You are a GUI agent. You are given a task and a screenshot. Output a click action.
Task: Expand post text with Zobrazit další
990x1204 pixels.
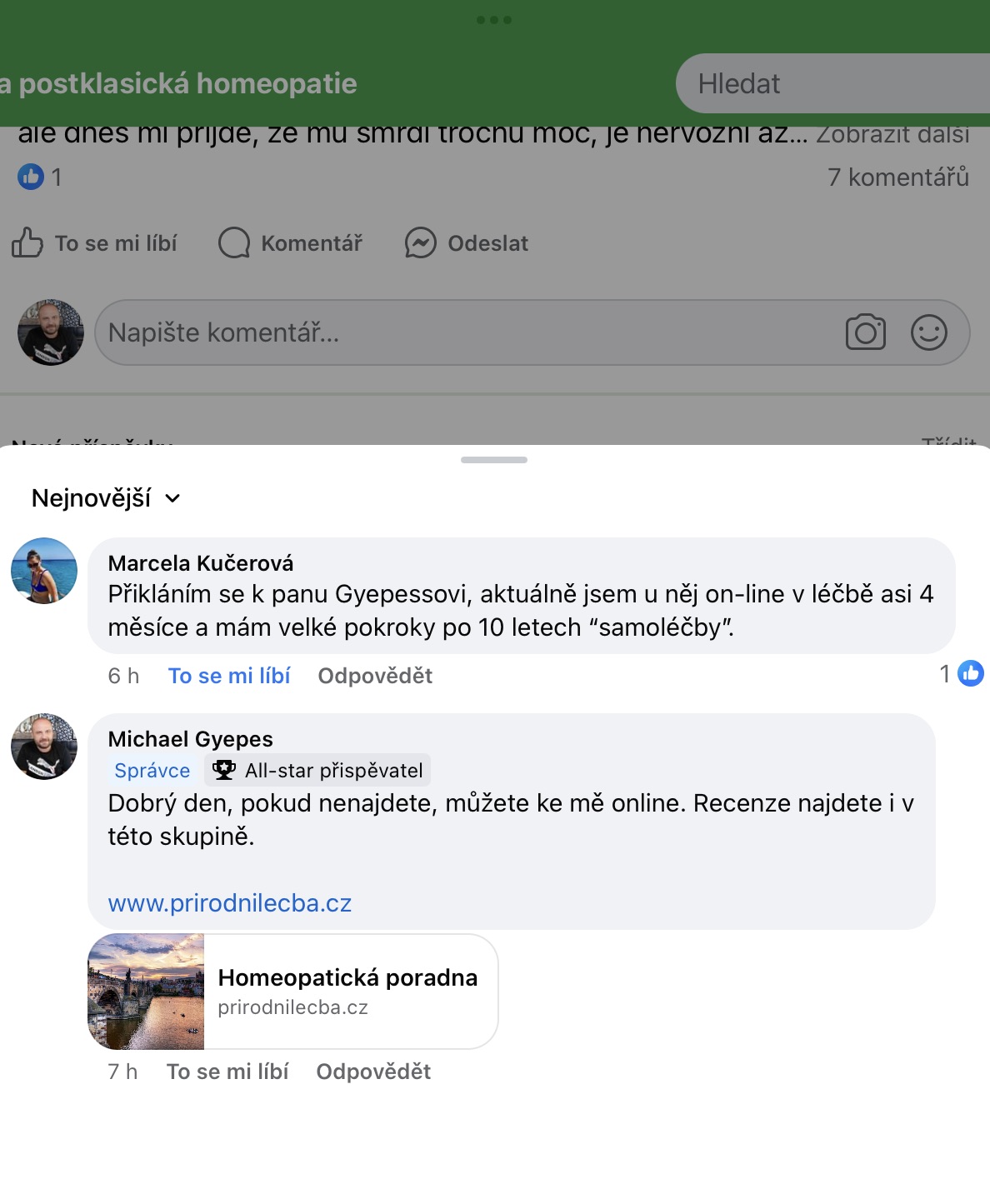tap(892, 135)
